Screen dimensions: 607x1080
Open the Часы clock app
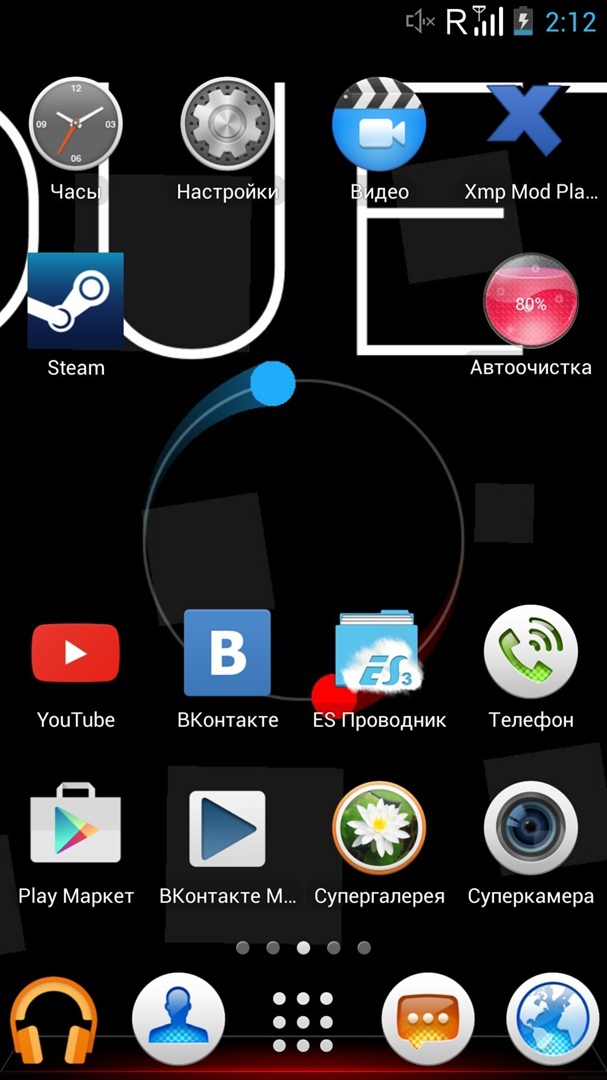pyautogui.click(x=75, y=125)
